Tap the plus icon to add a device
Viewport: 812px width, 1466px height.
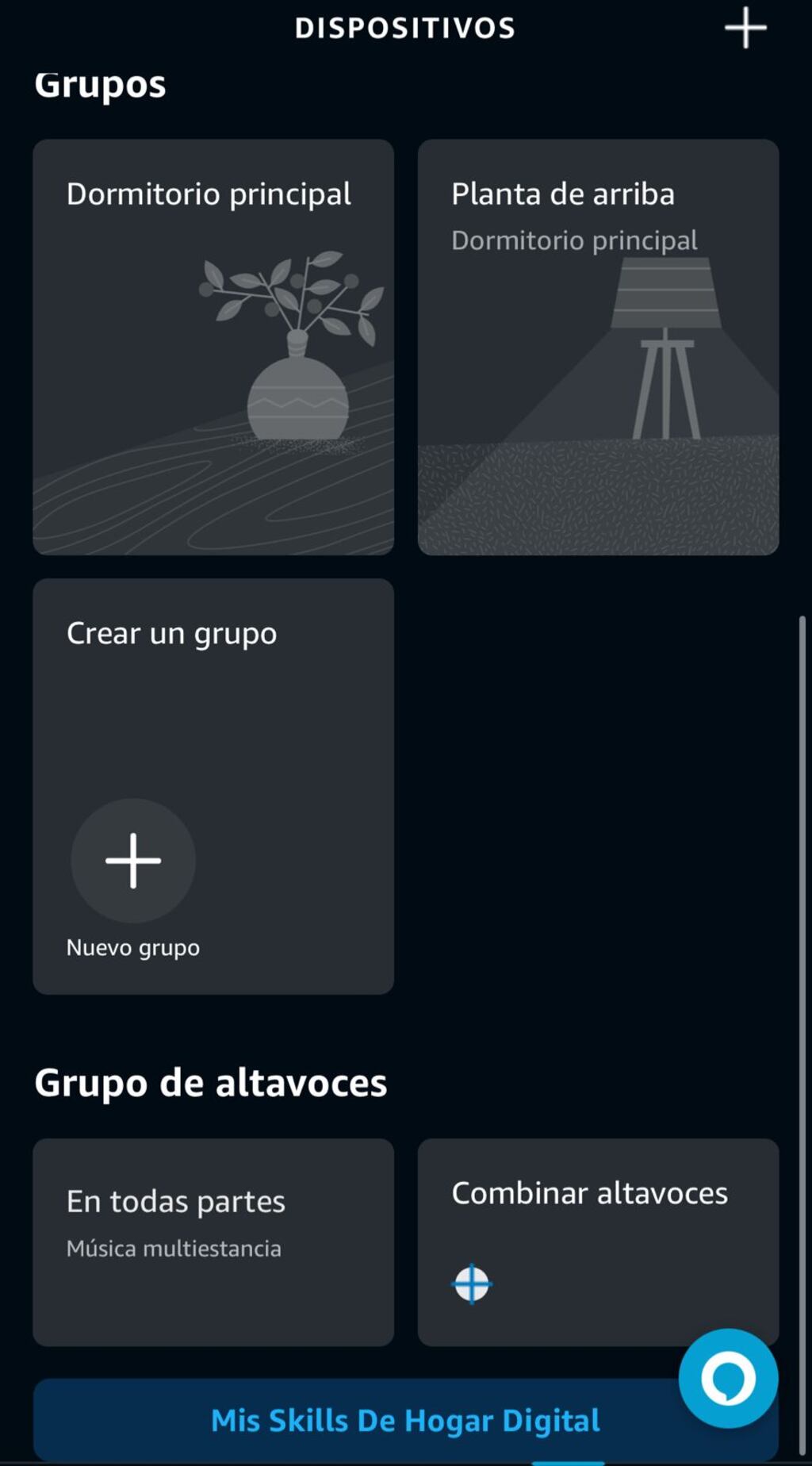(744, 27)
